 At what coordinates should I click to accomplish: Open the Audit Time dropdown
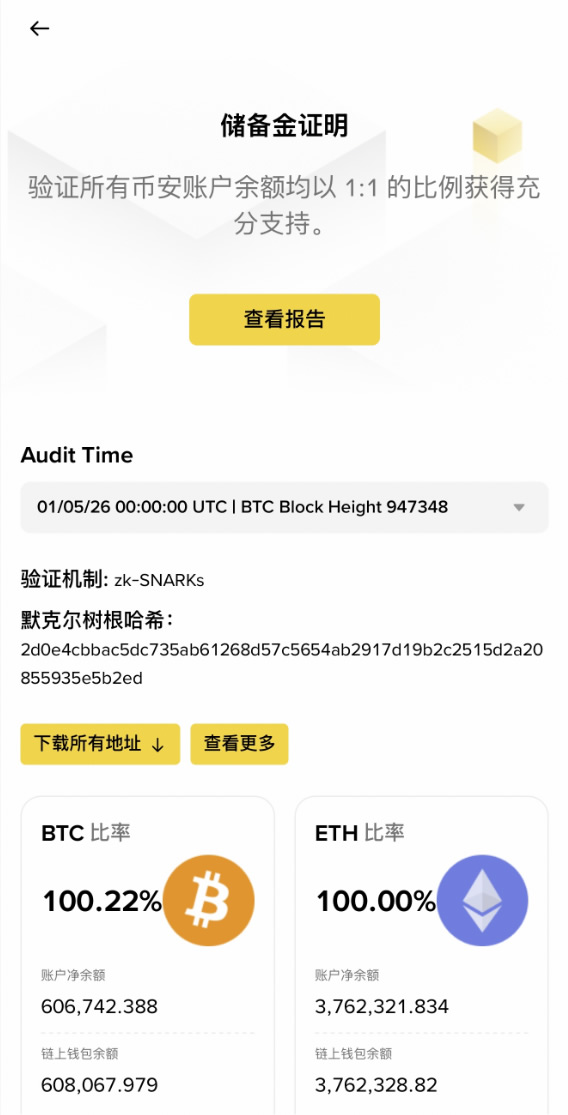coord(284,507)
